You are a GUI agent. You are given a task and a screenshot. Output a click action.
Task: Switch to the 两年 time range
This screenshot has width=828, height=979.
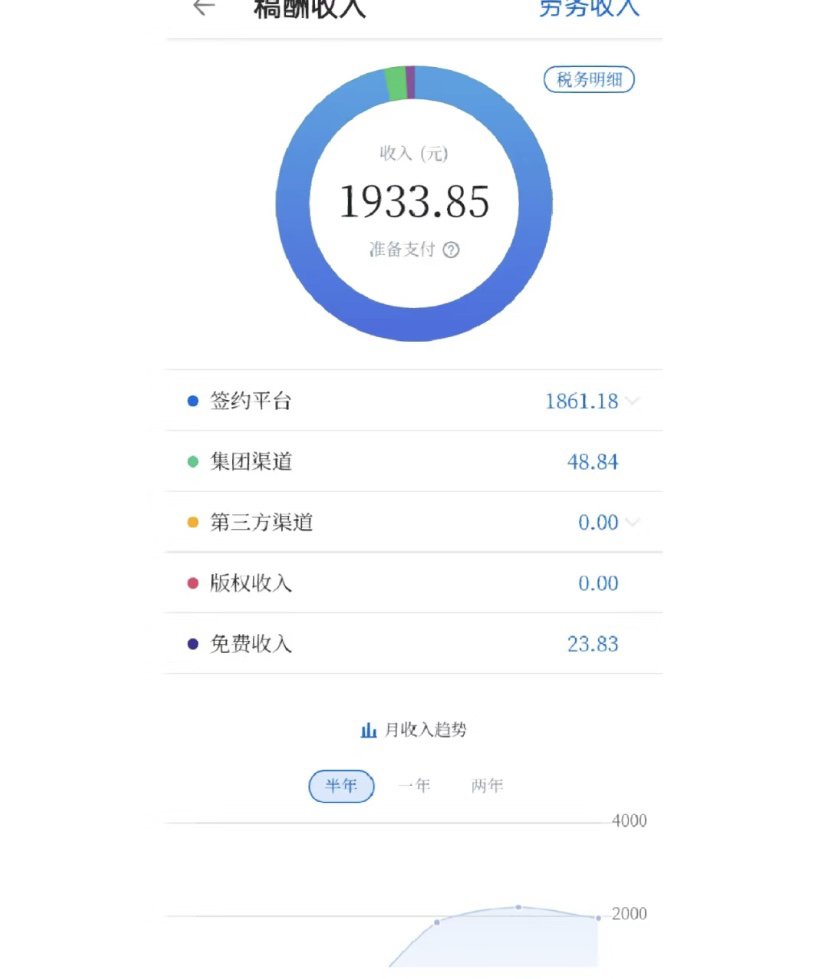[x=486, y=786]
